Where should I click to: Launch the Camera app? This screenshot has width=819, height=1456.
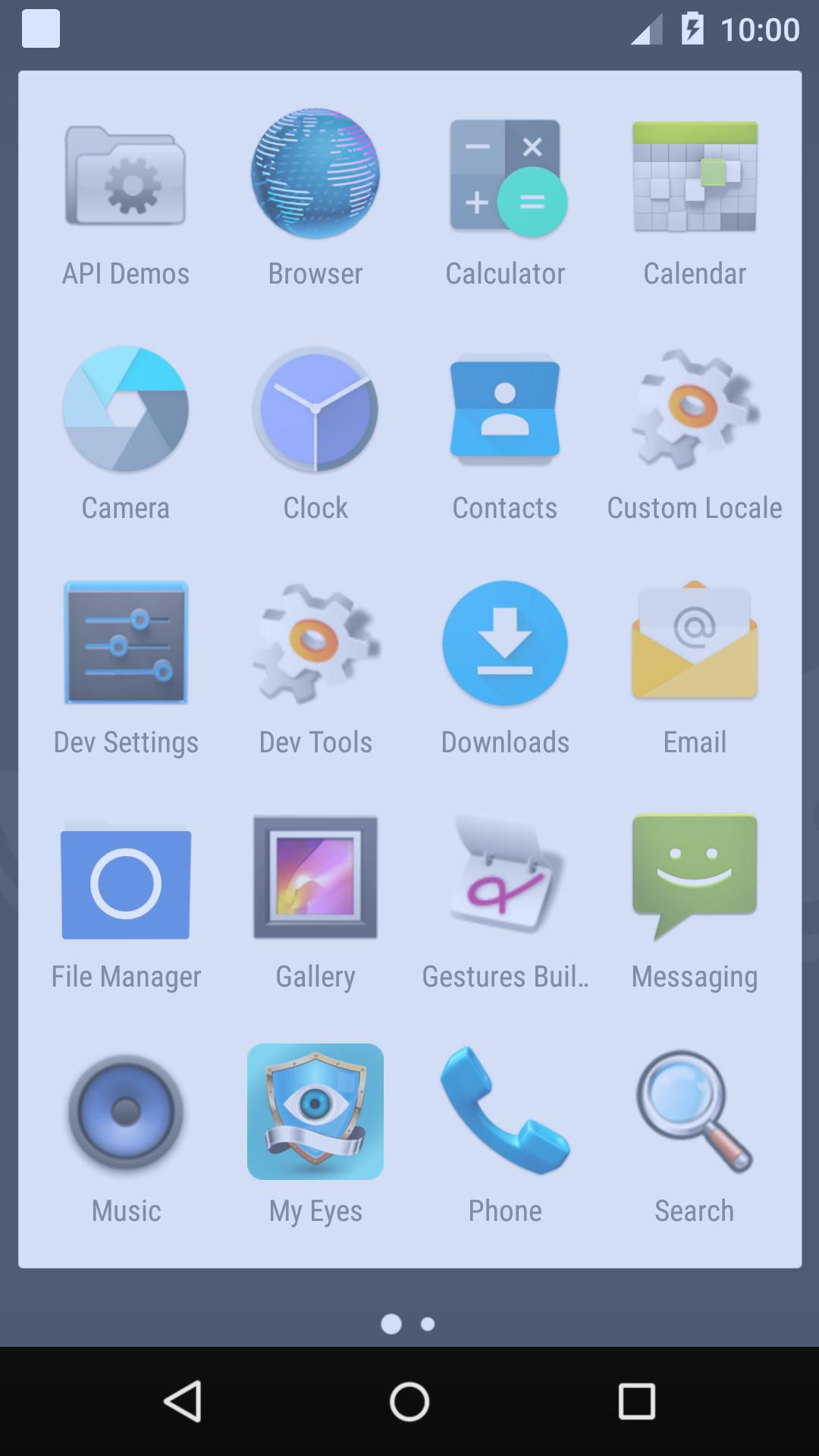[x=126, y=409]
